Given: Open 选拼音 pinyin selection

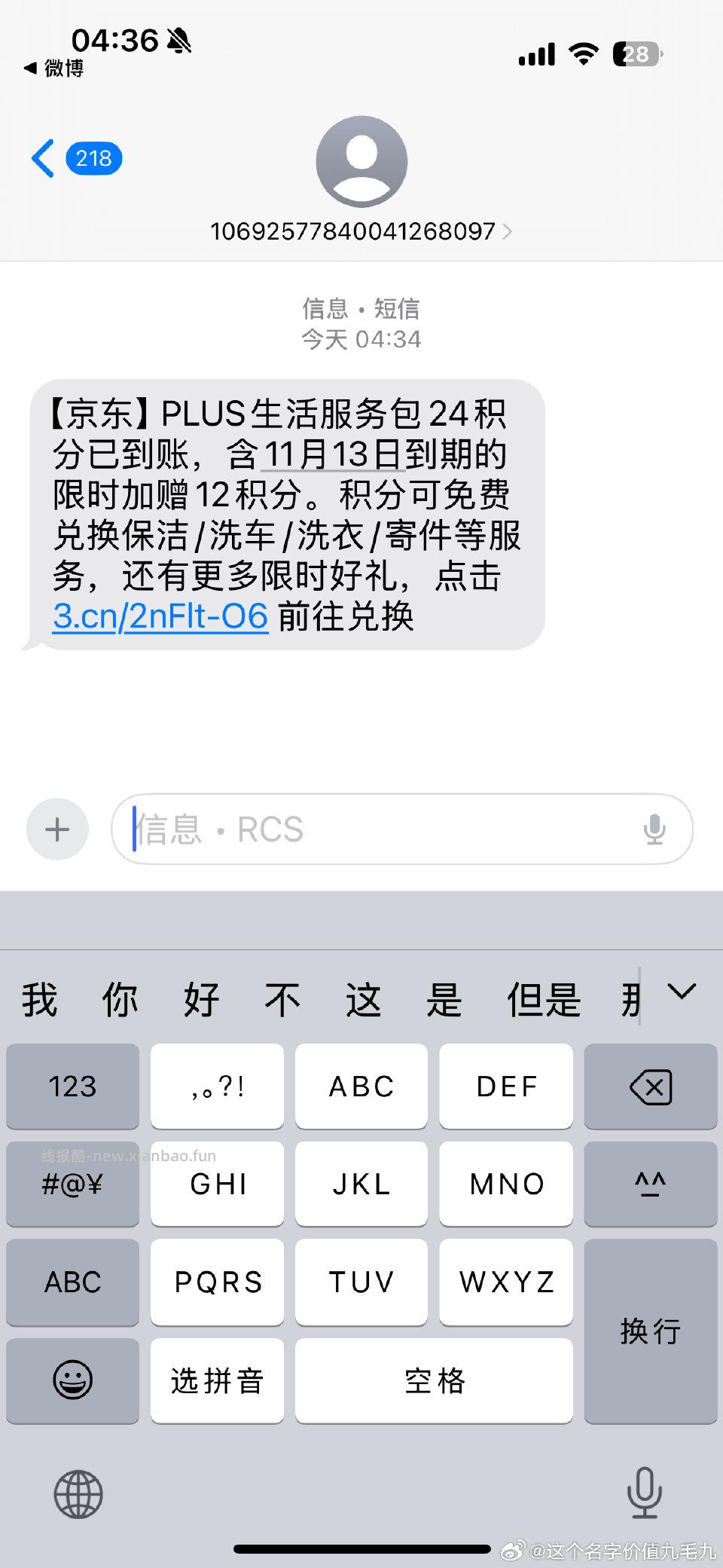Looking at the screenshot, I should pyautogui.click(x=217, y=1381).
